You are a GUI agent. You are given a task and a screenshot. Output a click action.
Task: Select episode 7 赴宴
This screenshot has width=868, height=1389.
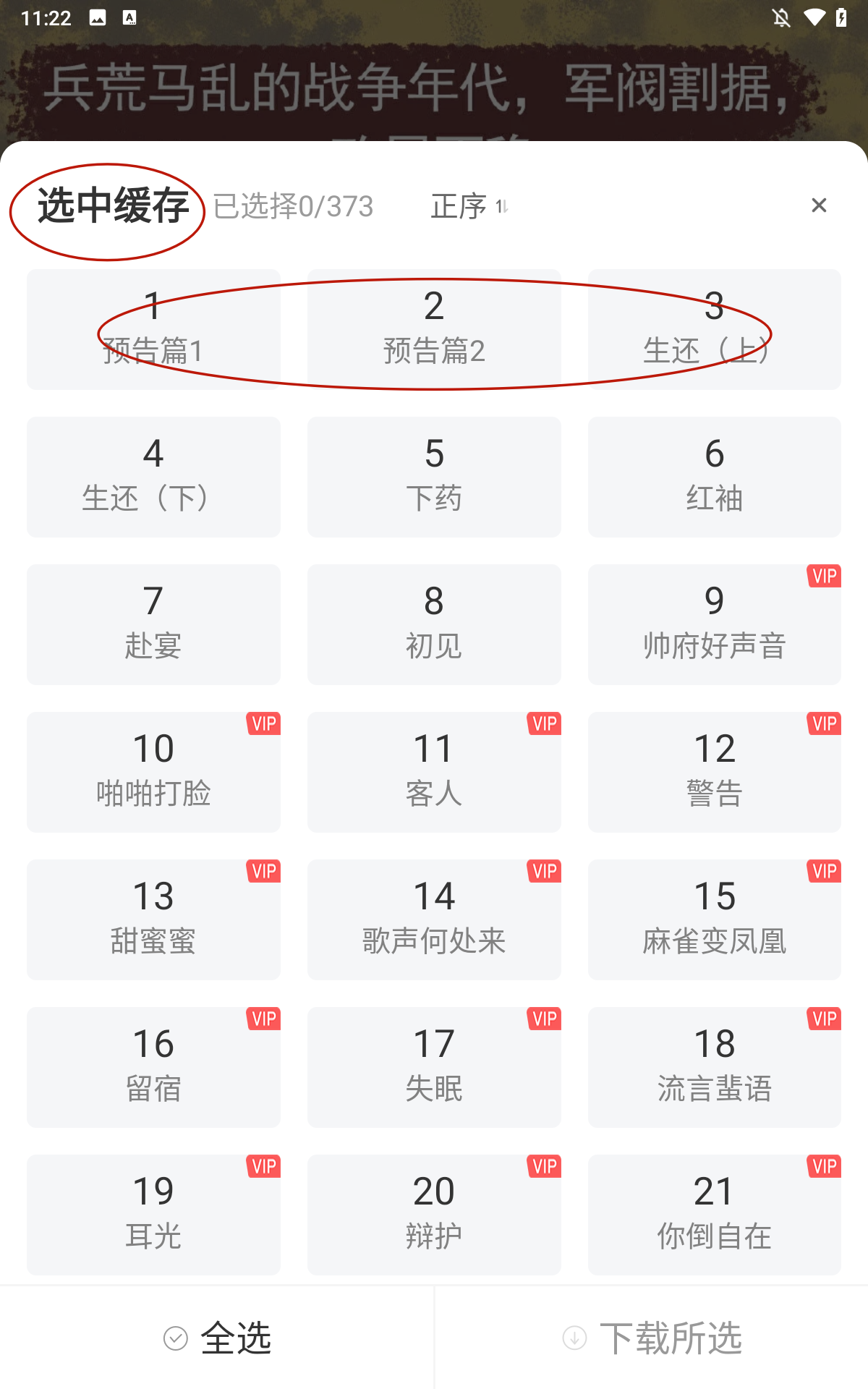tap(153, 624)
